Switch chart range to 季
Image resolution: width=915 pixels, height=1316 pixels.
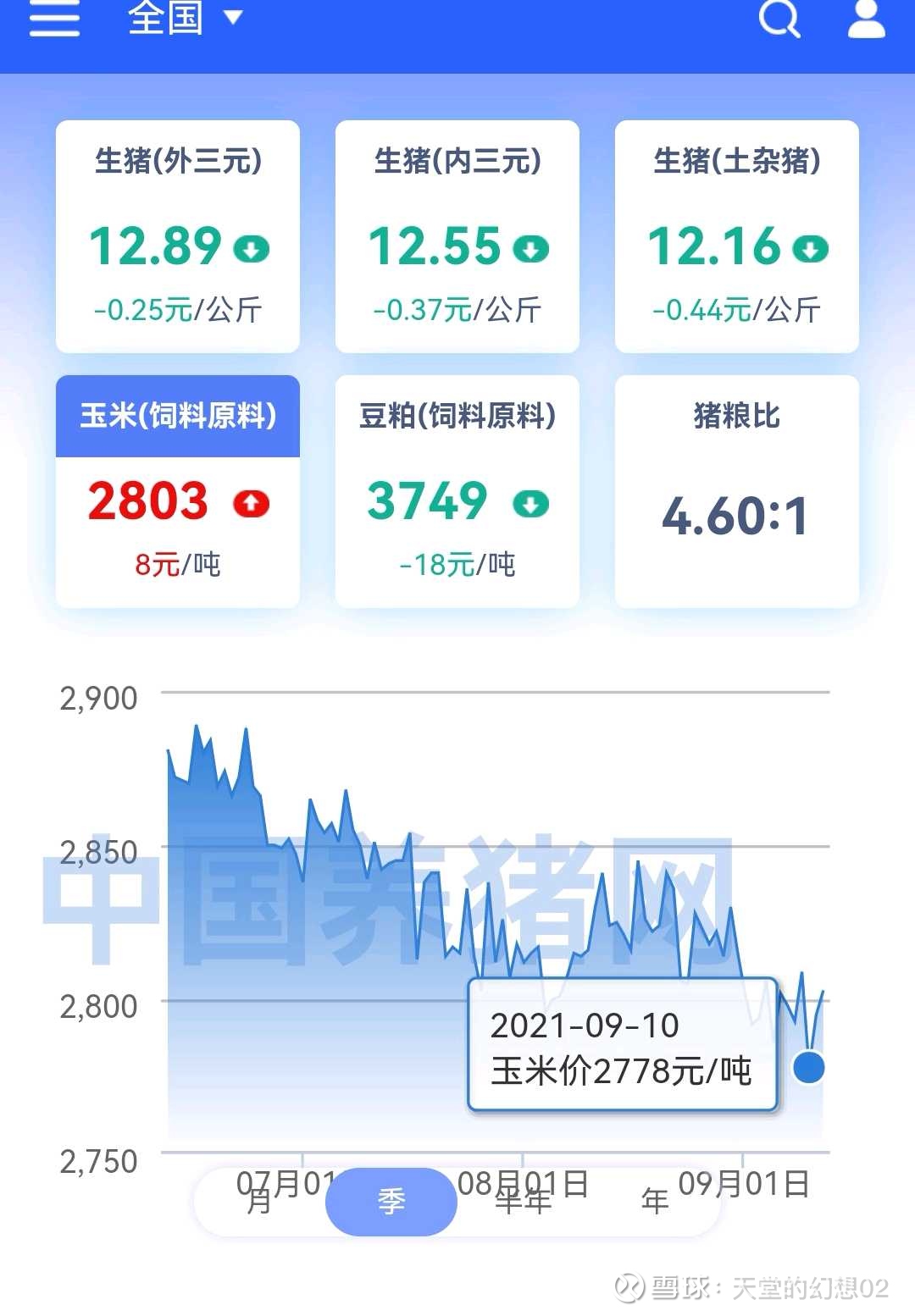391,1202
